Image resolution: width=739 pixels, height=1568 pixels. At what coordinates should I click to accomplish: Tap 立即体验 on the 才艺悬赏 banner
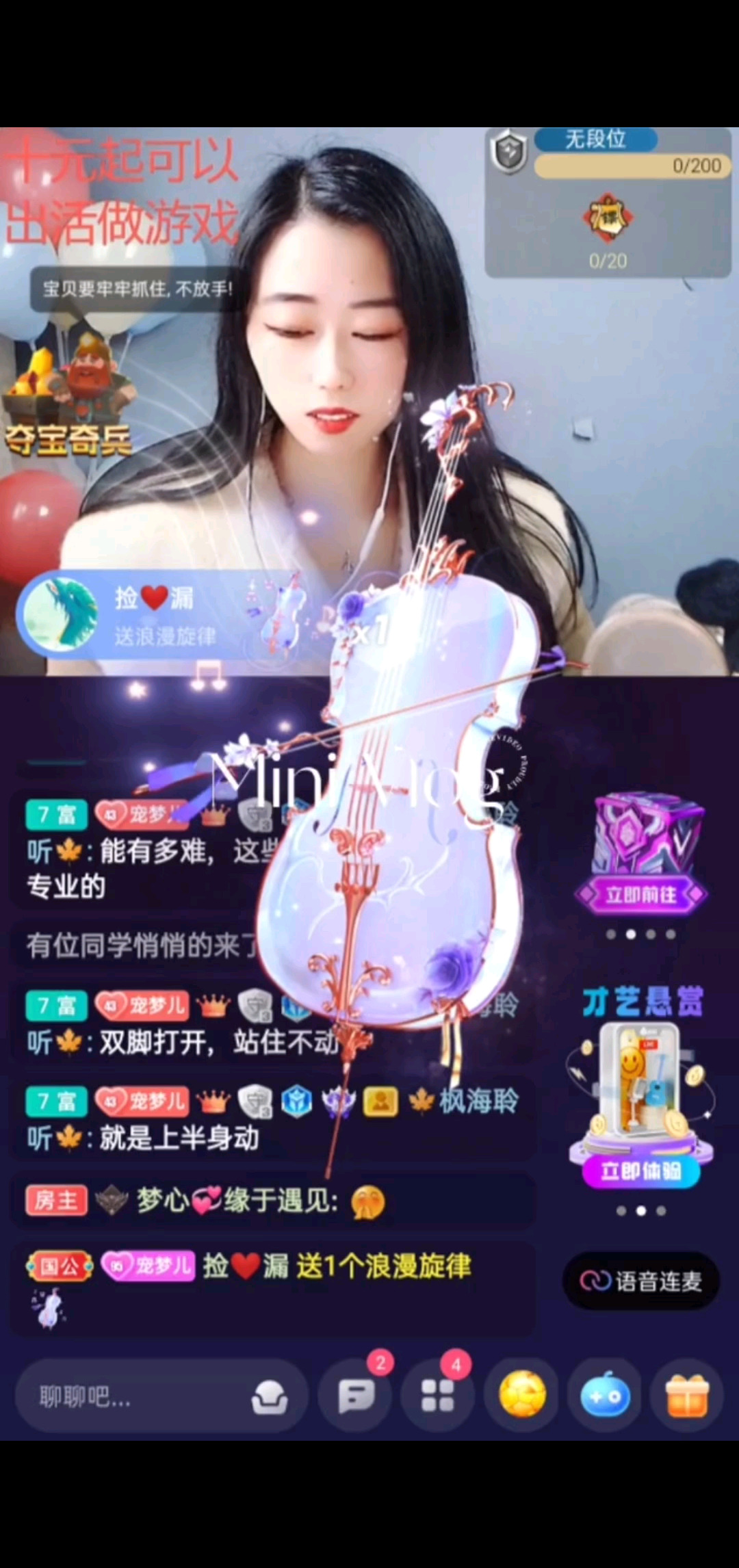coord(641,1171)
